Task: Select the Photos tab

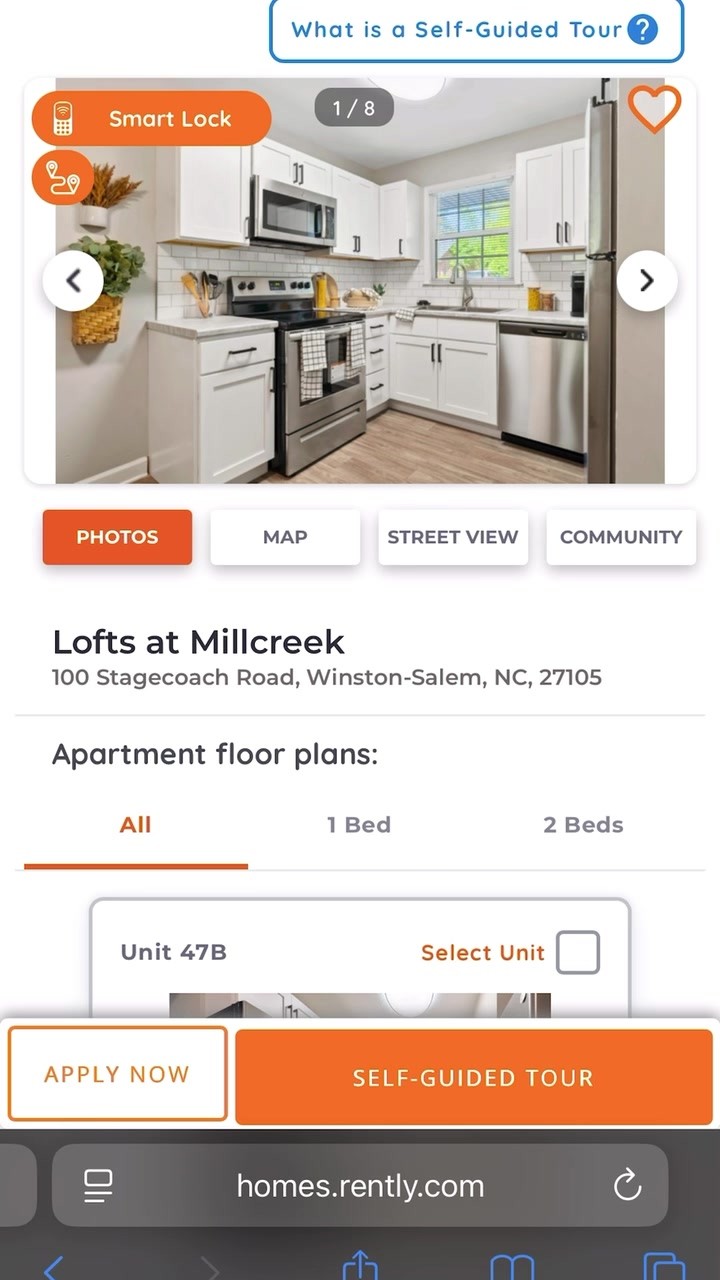Action: pyautogui.click(x=117, y=537)
